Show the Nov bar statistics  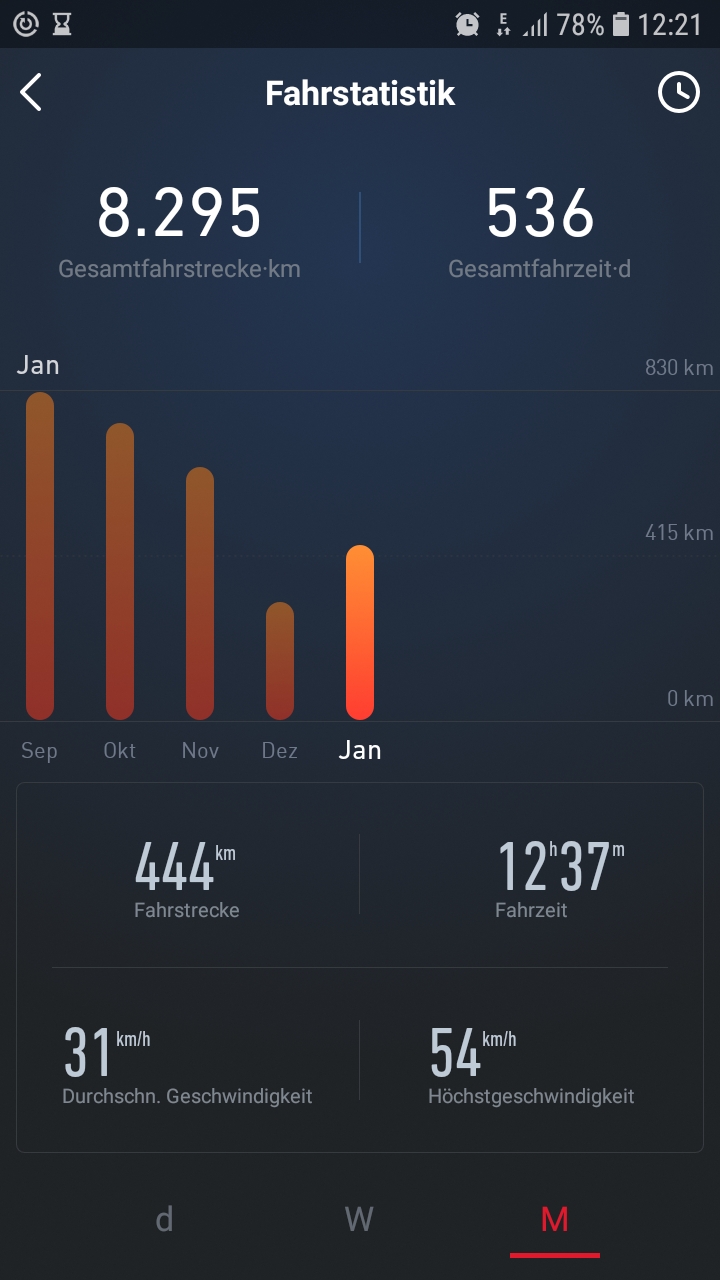[x=200, y=594]
